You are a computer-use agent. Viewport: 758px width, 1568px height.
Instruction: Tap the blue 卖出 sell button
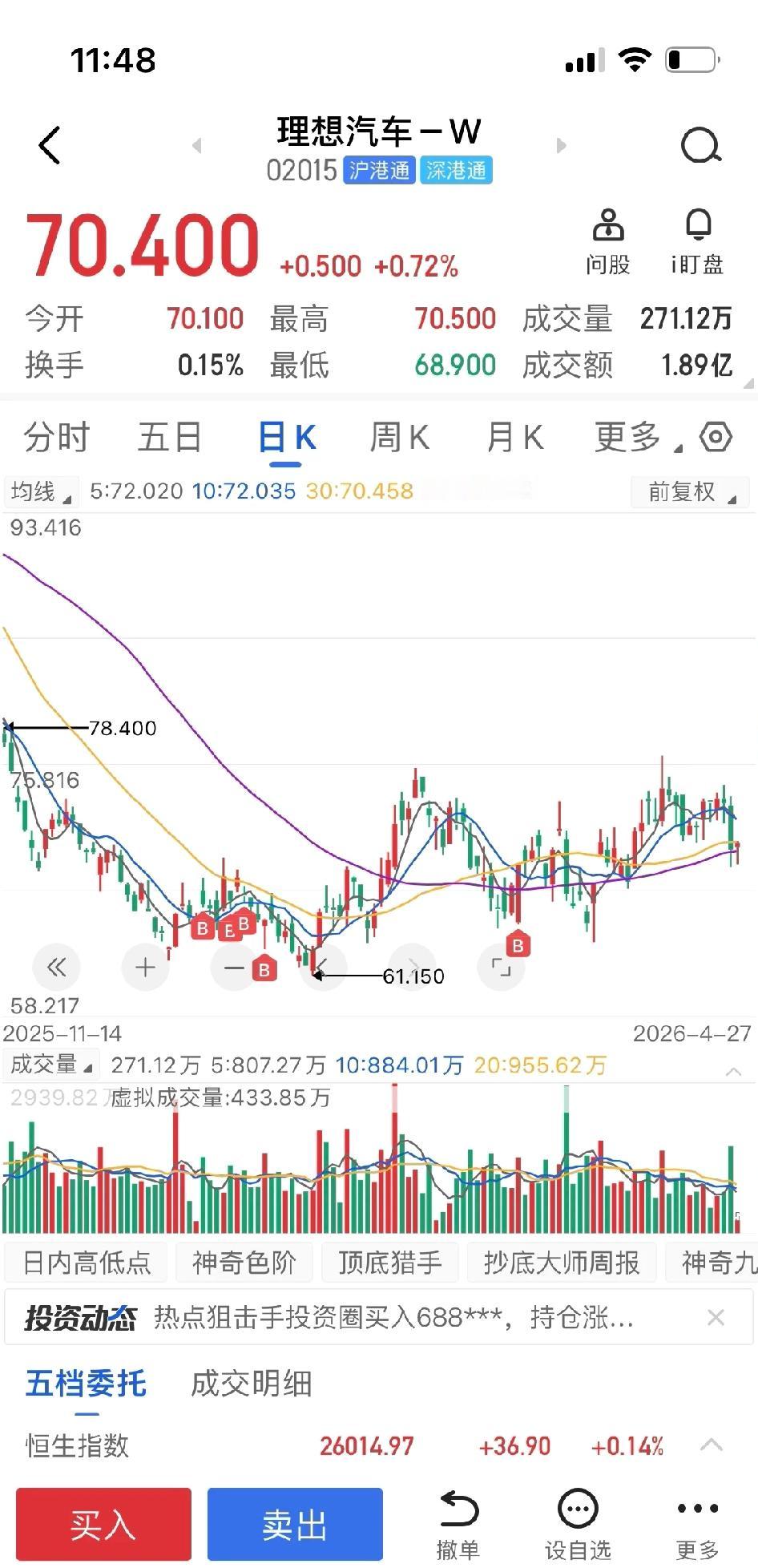pyautogui.click(x=295, y=1524)
